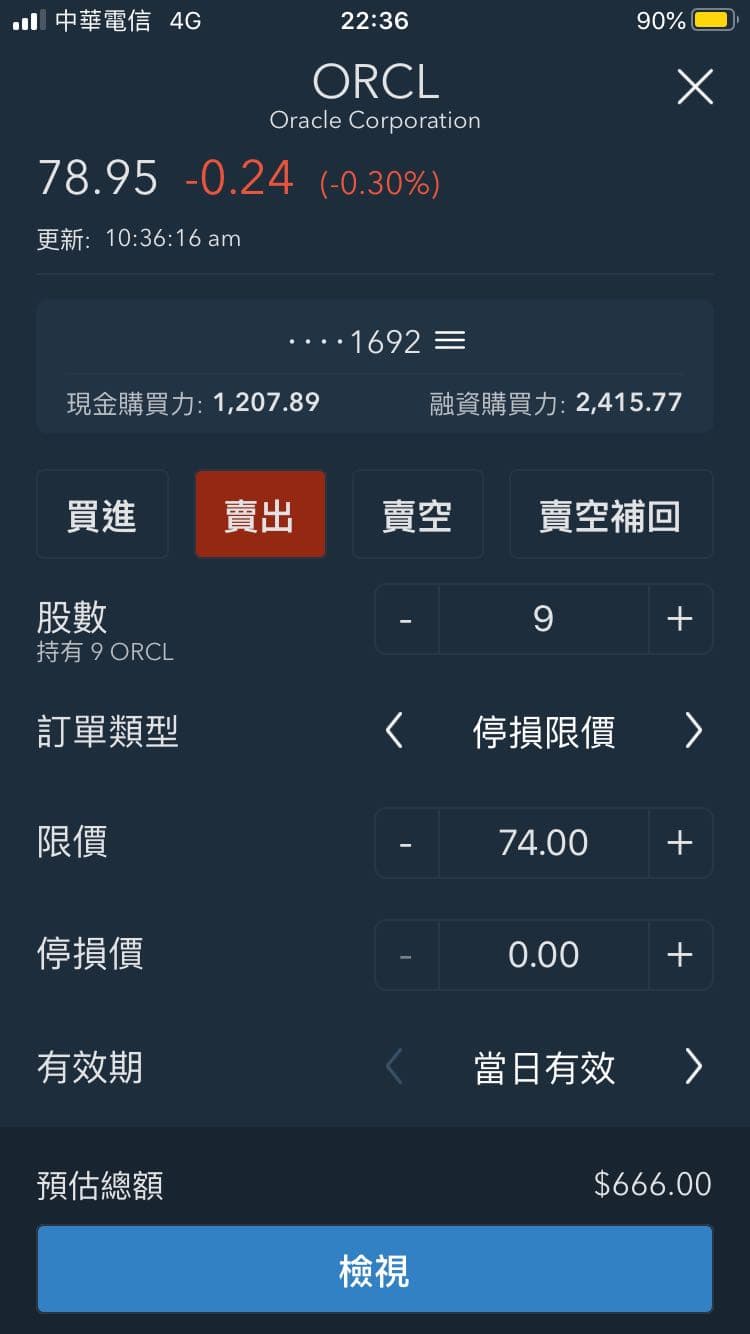Select the 賣空 short sell action
This screenshot has height=1334, width=750.
point(418,515)
